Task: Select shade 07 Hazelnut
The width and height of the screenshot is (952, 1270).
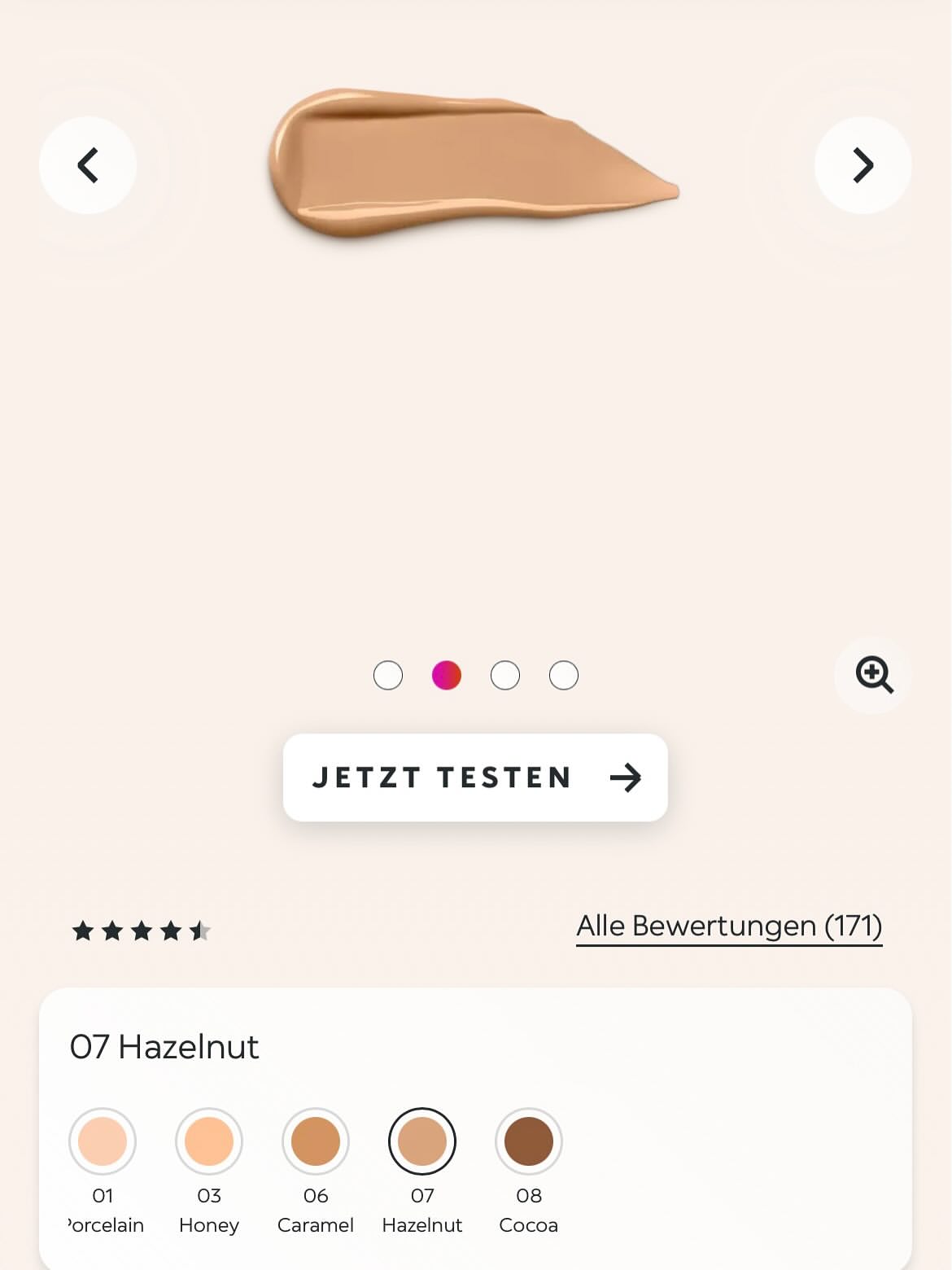Action: (x=422, y=1141)
